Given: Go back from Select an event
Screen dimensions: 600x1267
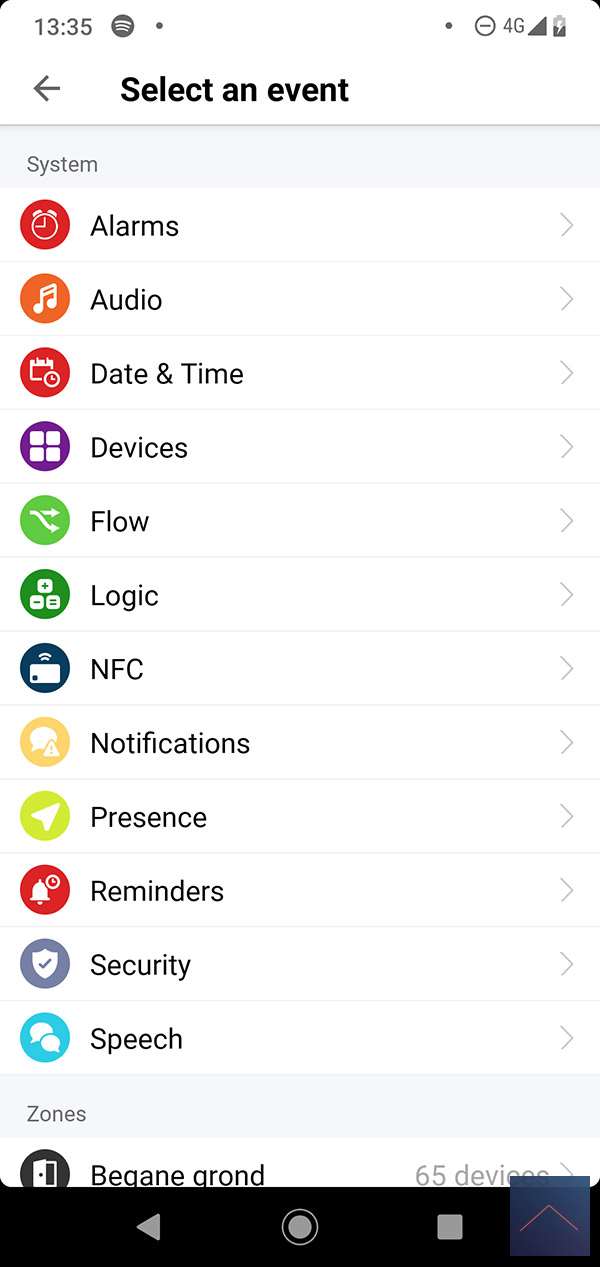Looking at the screenshot, I should pos(47,89).
